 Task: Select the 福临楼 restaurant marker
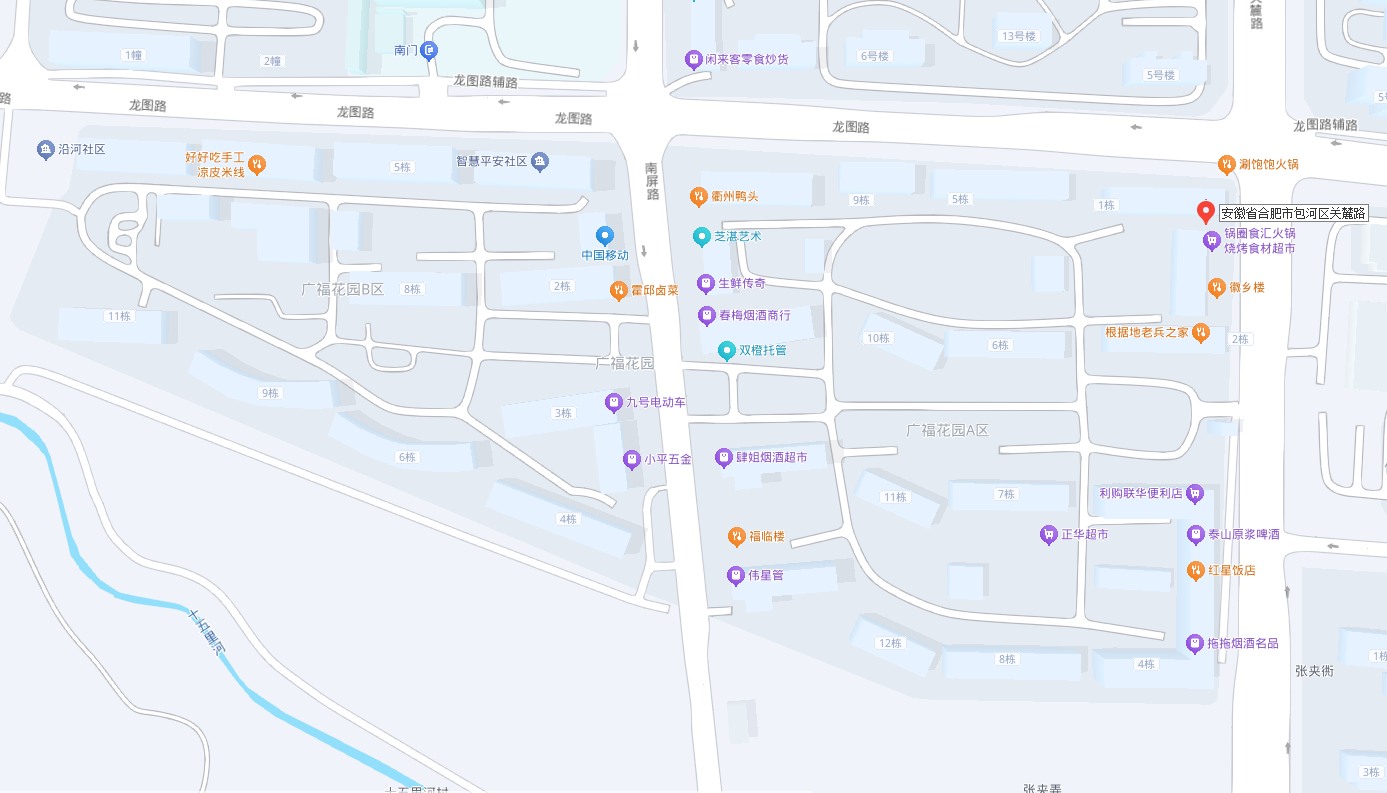pyautogui.click(x=736, y=536)
